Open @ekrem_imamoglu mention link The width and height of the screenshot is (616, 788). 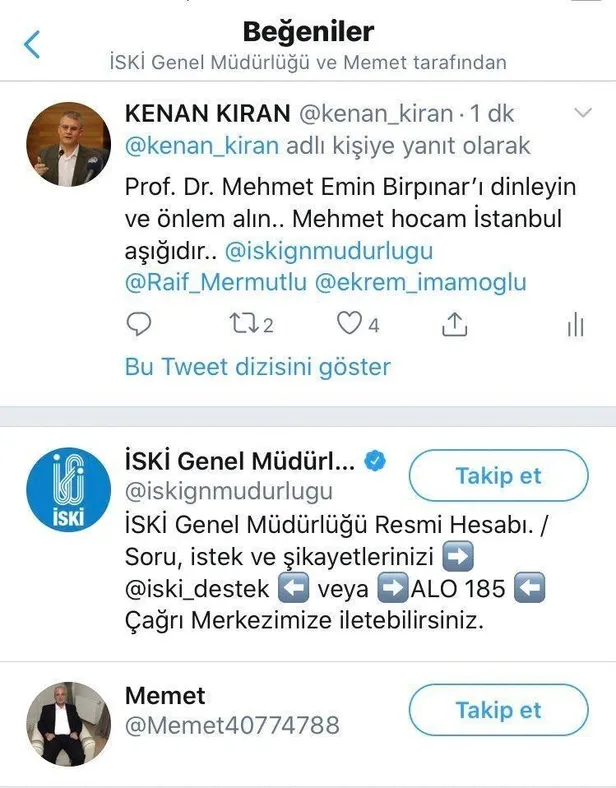[x=420, y=282]
